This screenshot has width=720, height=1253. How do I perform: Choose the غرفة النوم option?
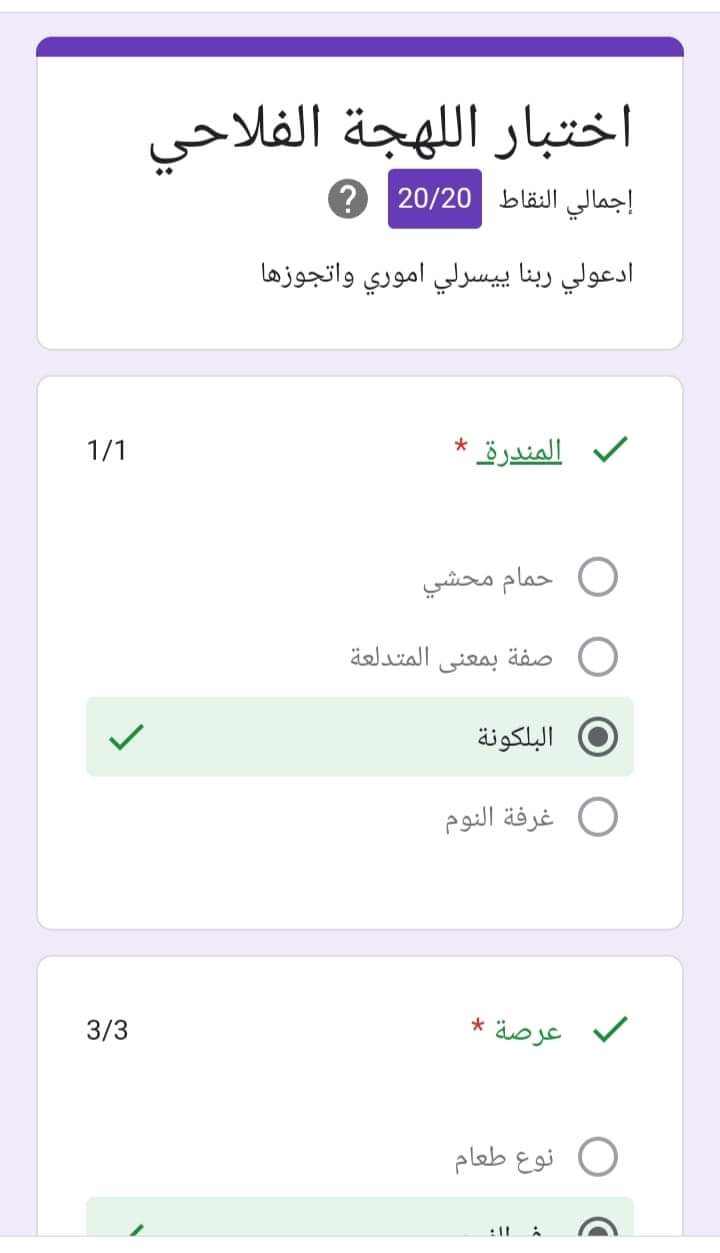coord(600,817)
